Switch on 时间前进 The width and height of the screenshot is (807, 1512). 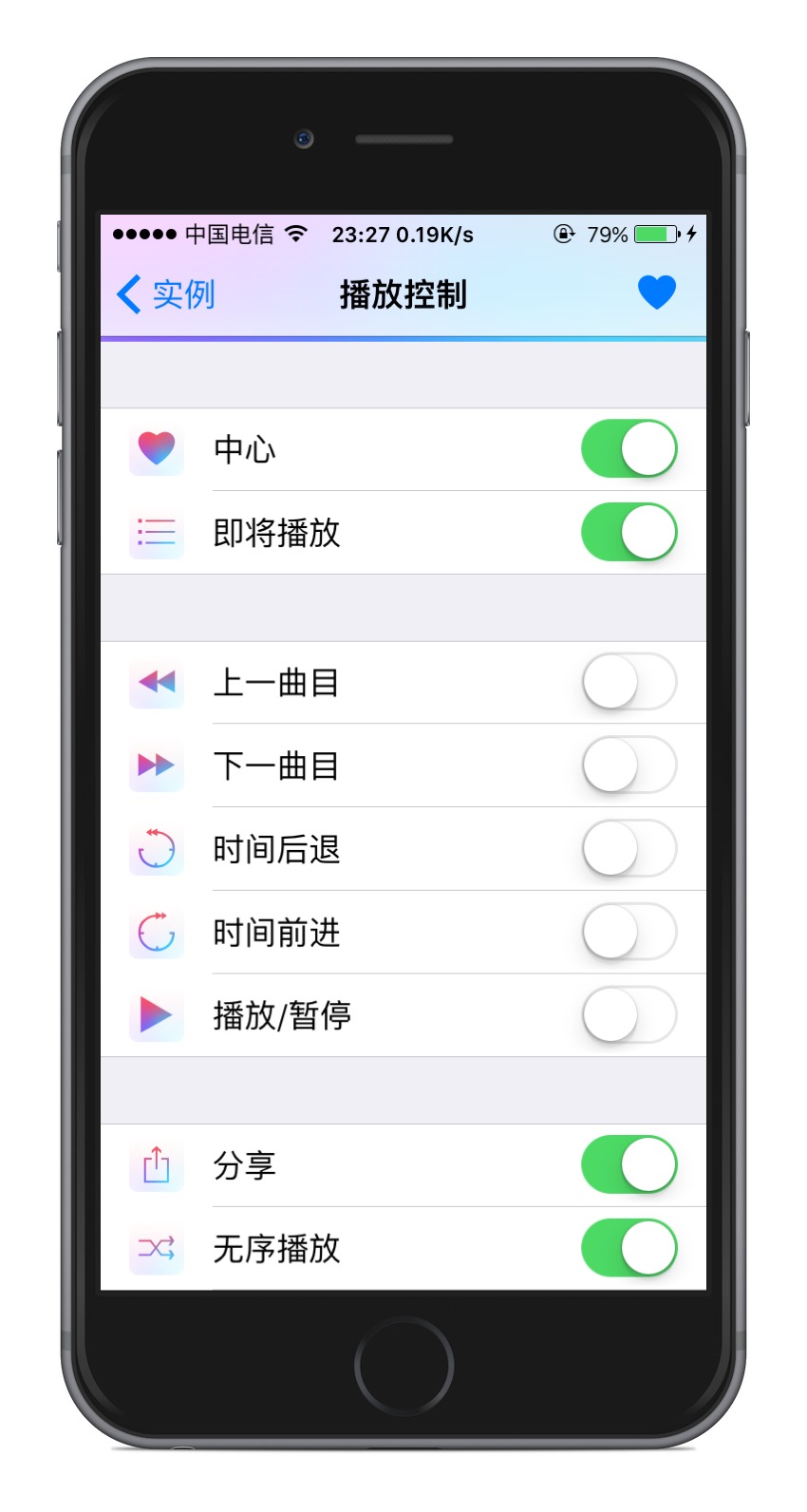coord(629,933)
